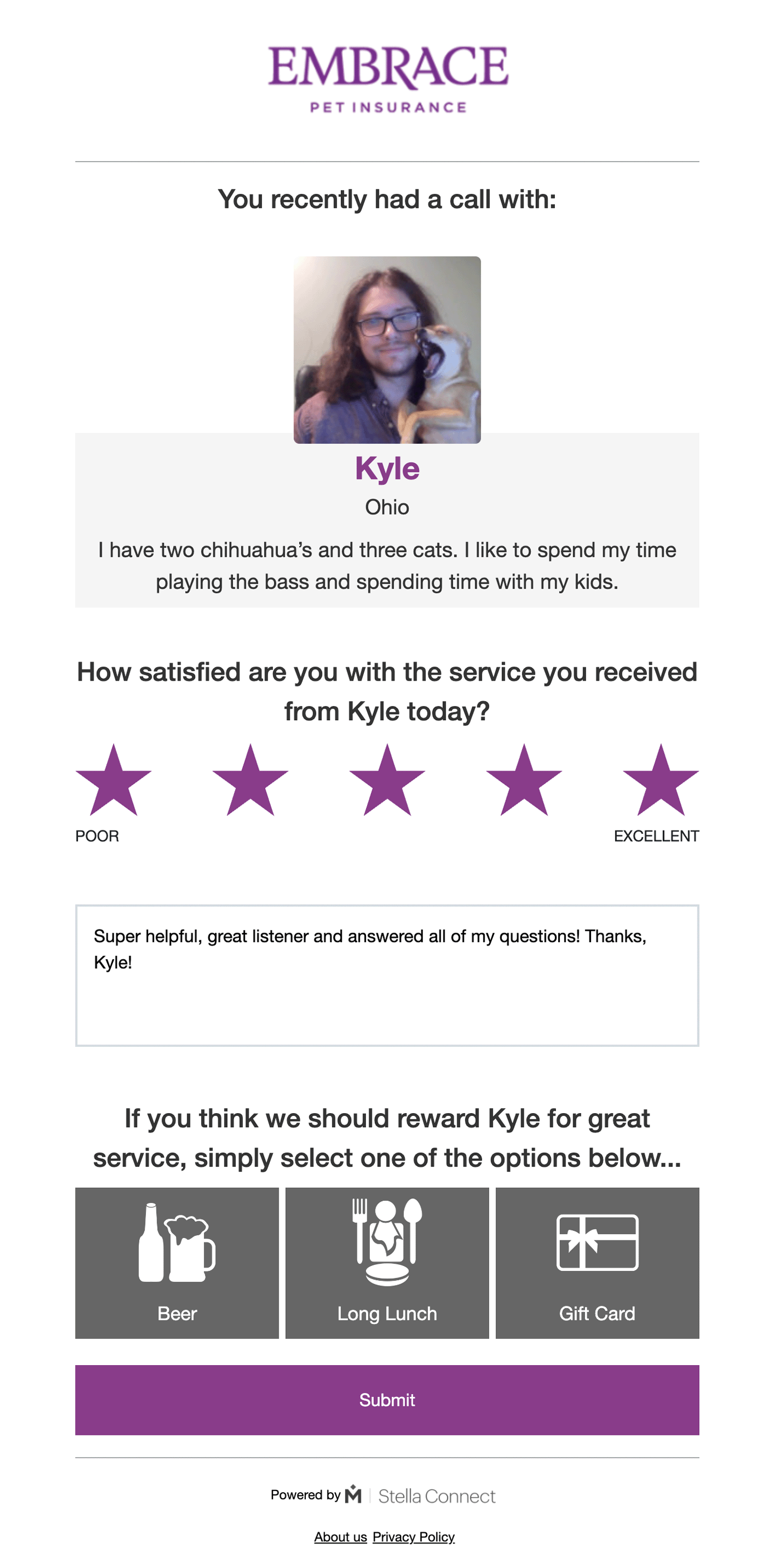Choose the Long Lunch reward
771x1568 pixels.
point(387,1263)
